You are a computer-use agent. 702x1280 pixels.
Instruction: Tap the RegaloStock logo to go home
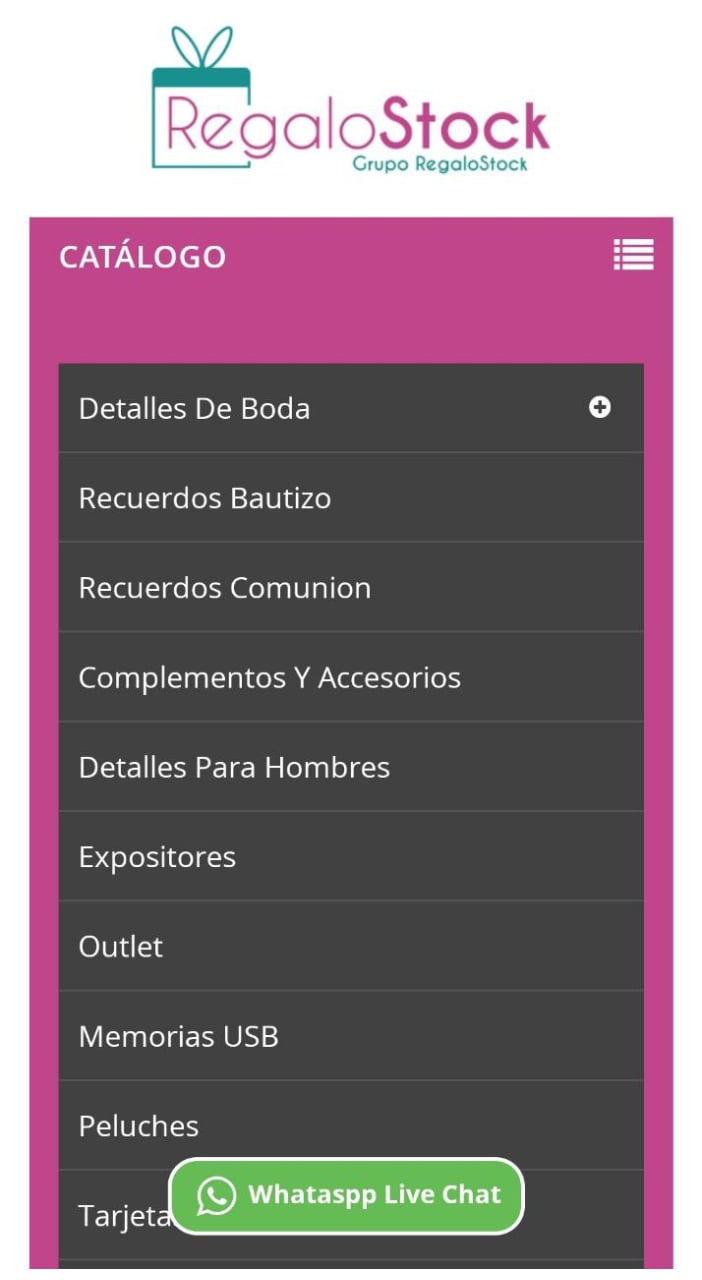coord(350,98)
